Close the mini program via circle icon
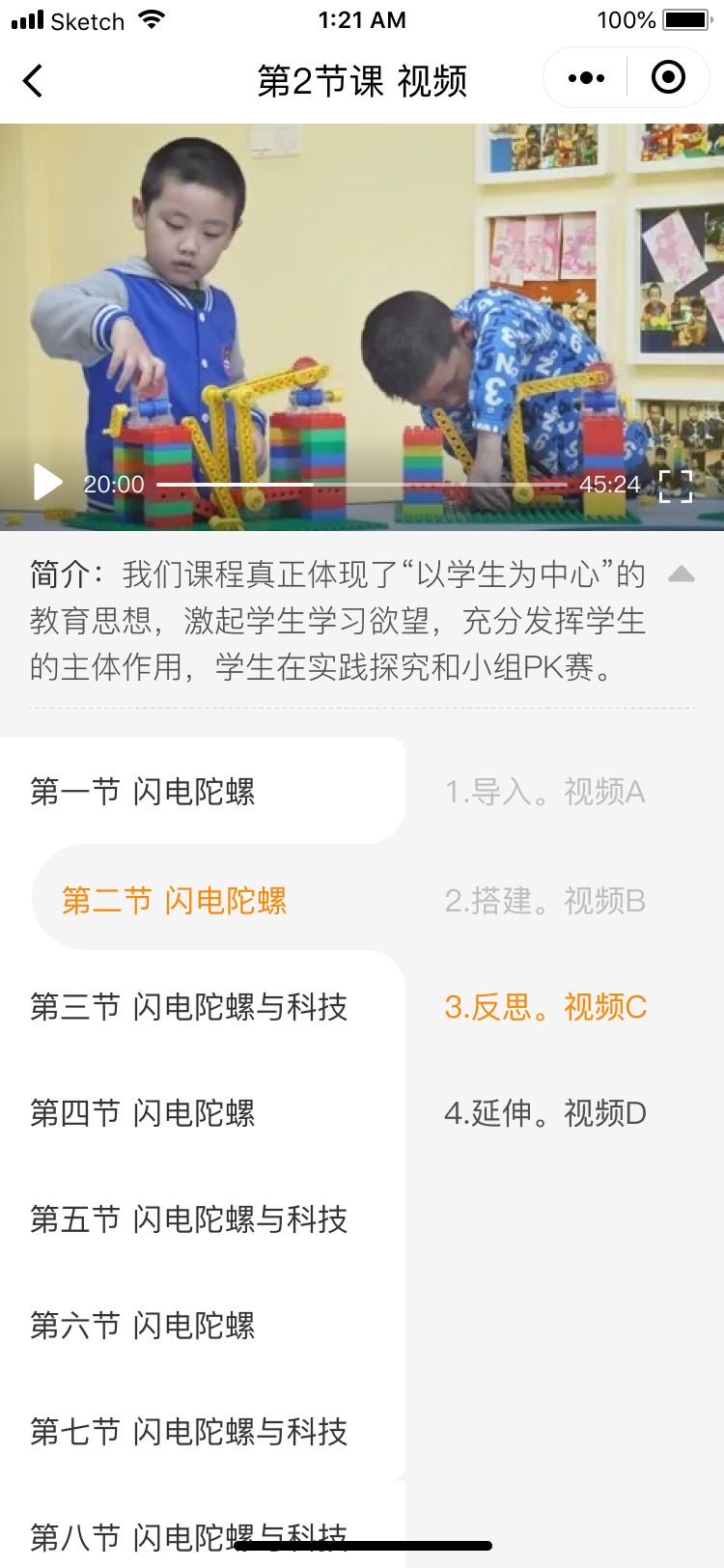This screenshot has width=724, height=1568. (x=668, y=78)
